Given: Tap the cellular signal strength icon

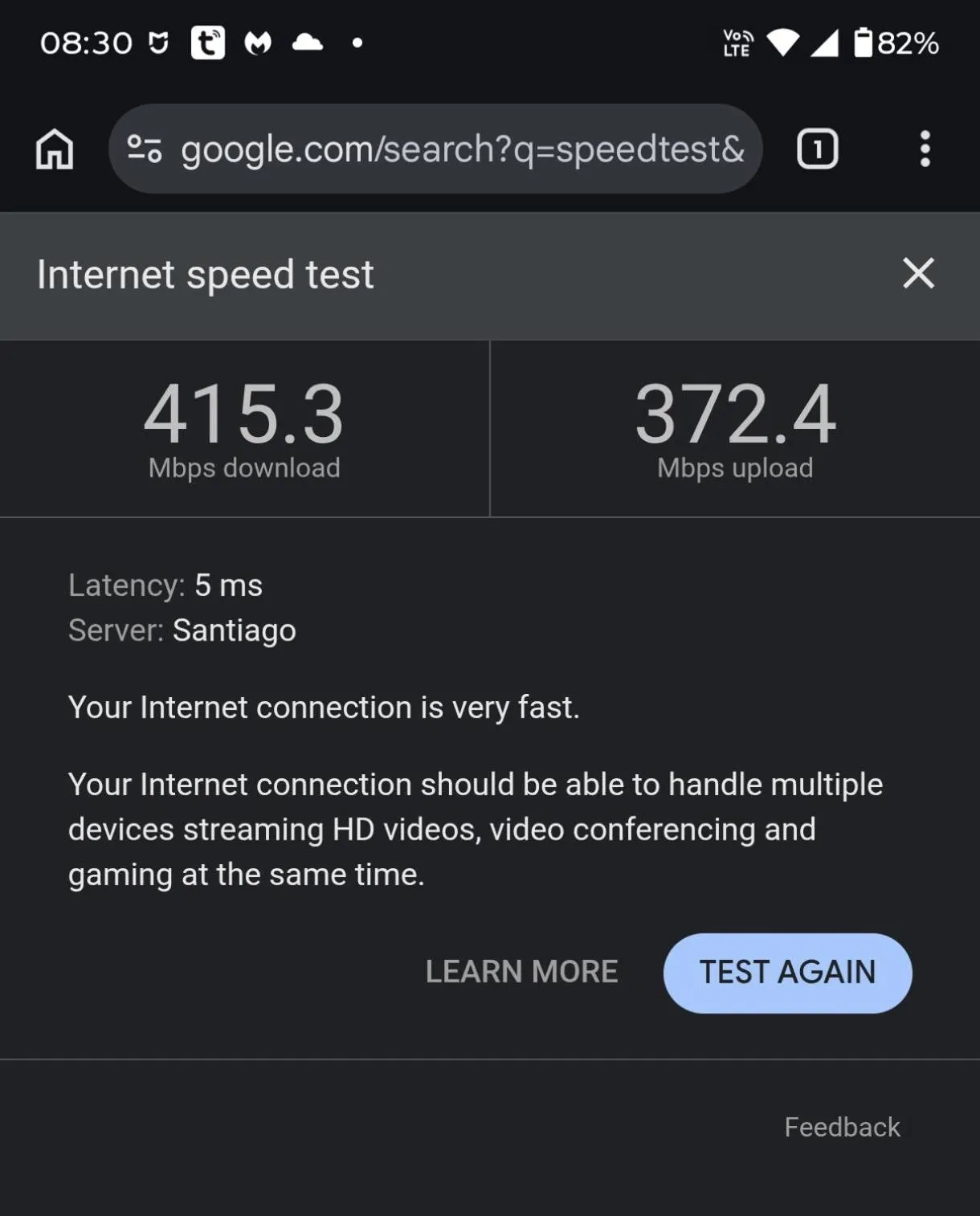Looking at the screenshot, I should 826,44.
